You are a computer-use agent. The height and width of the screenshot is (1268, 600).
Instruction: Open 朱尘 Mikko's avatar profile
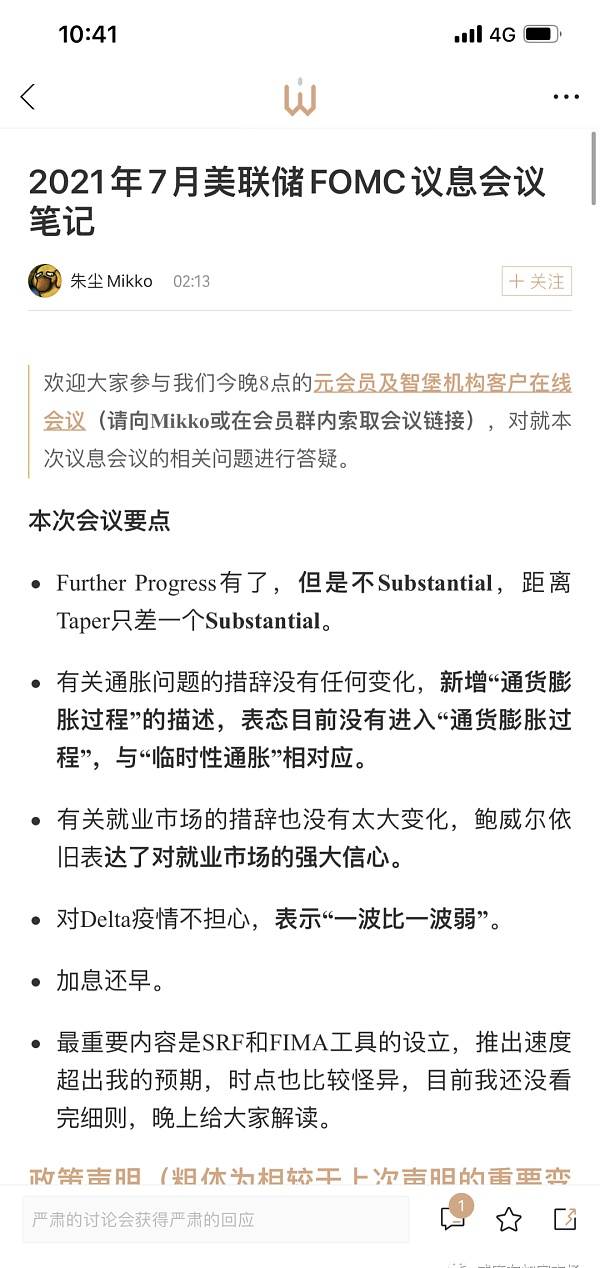click(45, 281)
